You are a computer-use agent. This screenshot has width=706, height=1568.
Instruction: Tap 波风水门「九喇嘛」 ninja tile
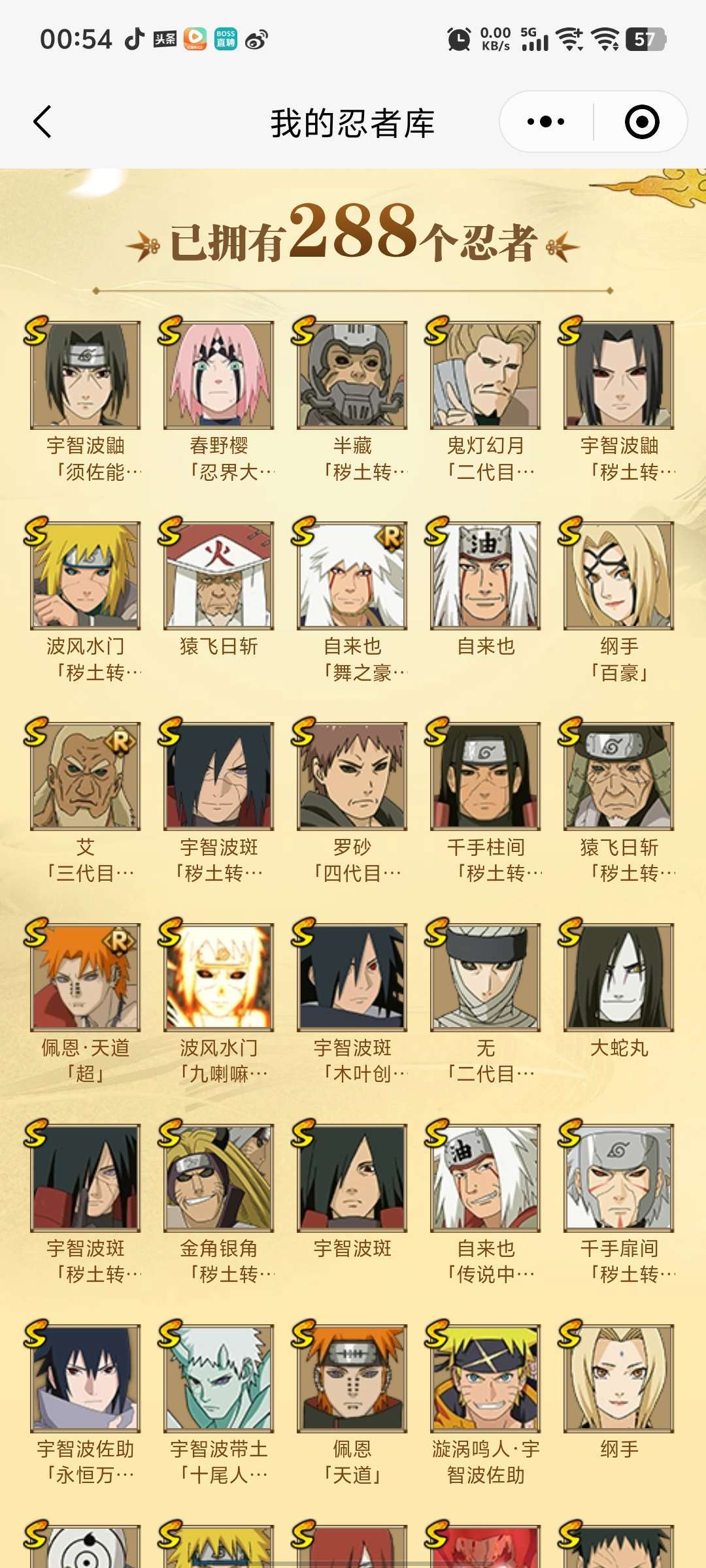click(x=218, y=977)
